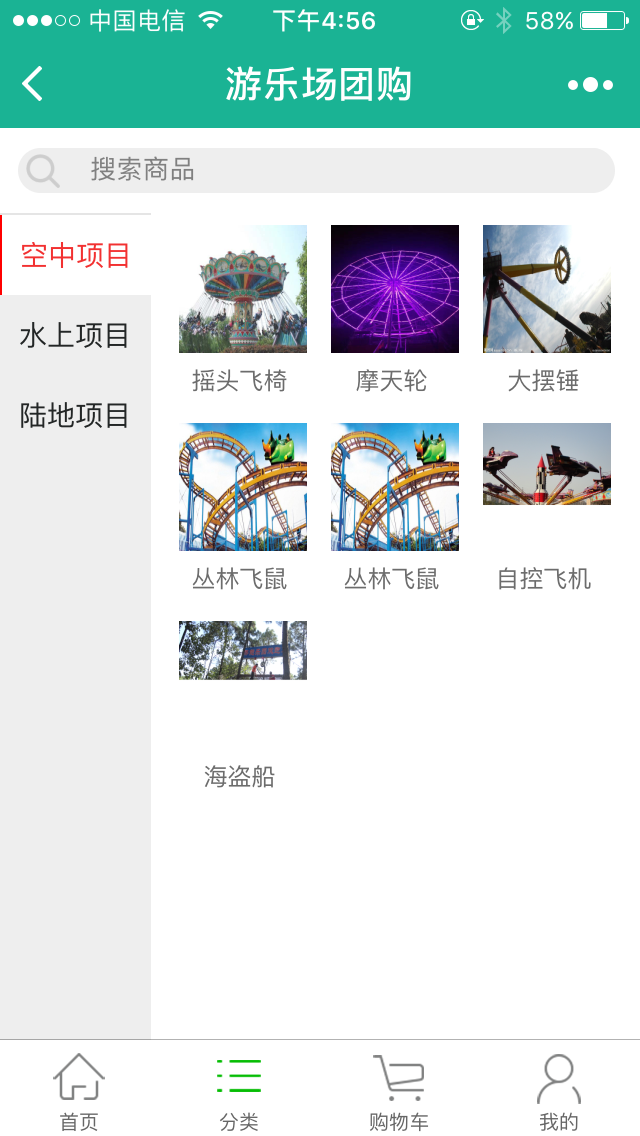Tap the 搜索商品 search field
Screen dimensions: 640x1136
point(316,170)
